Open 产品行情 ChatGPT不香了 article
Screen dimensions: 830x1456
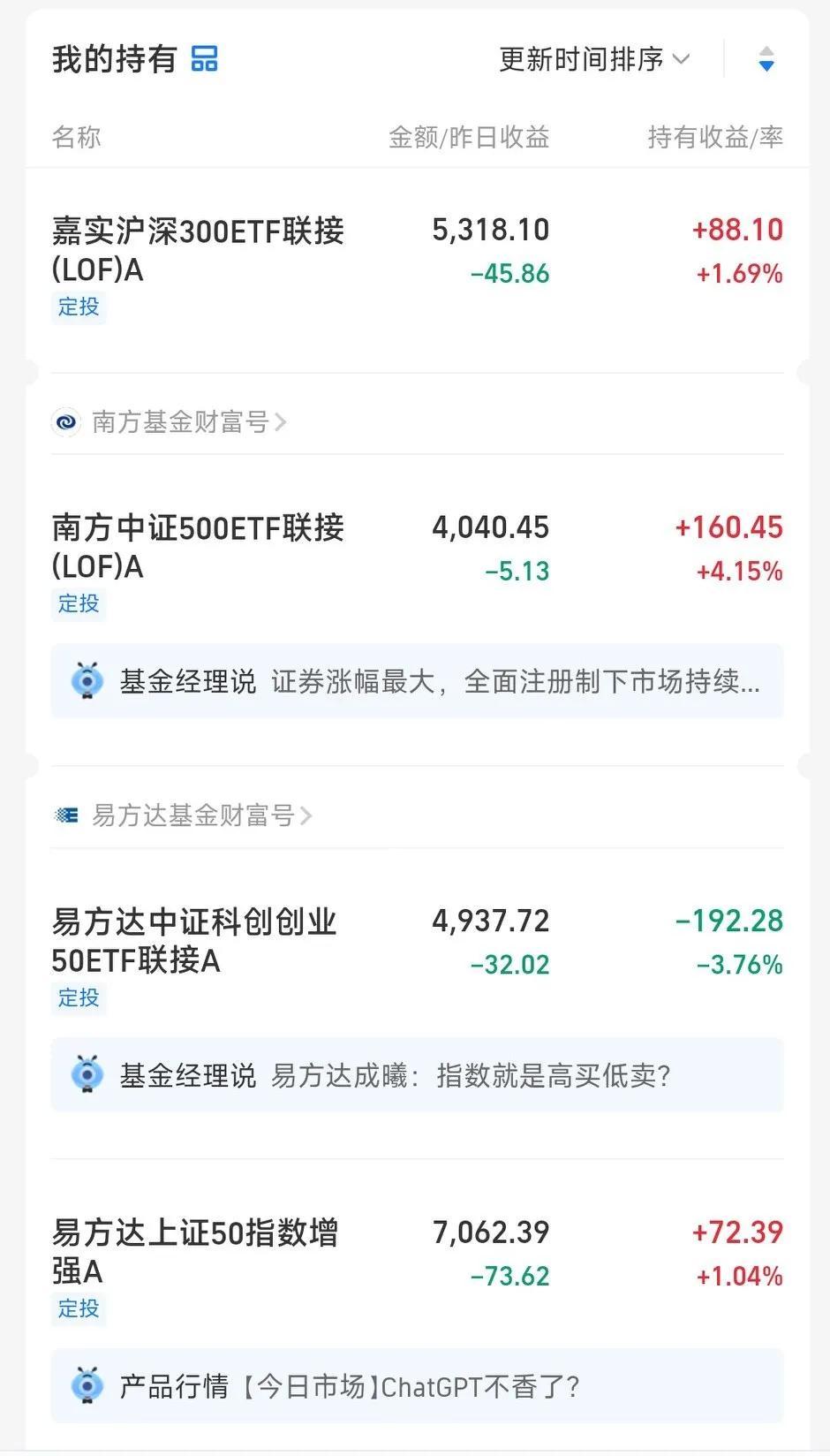tap(417, 1386)
